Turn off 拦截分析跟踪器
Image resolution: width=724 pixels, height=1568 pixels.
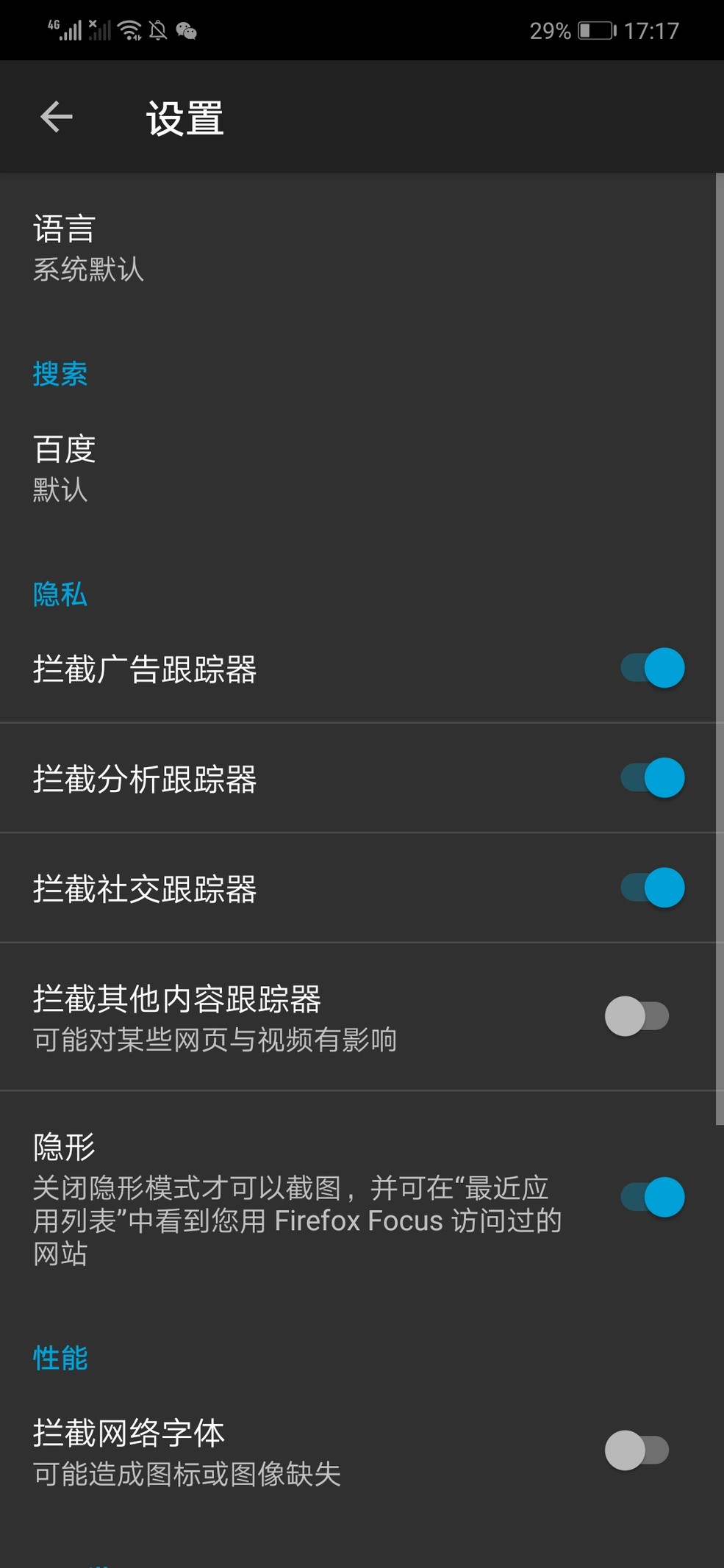click(650, 777)
